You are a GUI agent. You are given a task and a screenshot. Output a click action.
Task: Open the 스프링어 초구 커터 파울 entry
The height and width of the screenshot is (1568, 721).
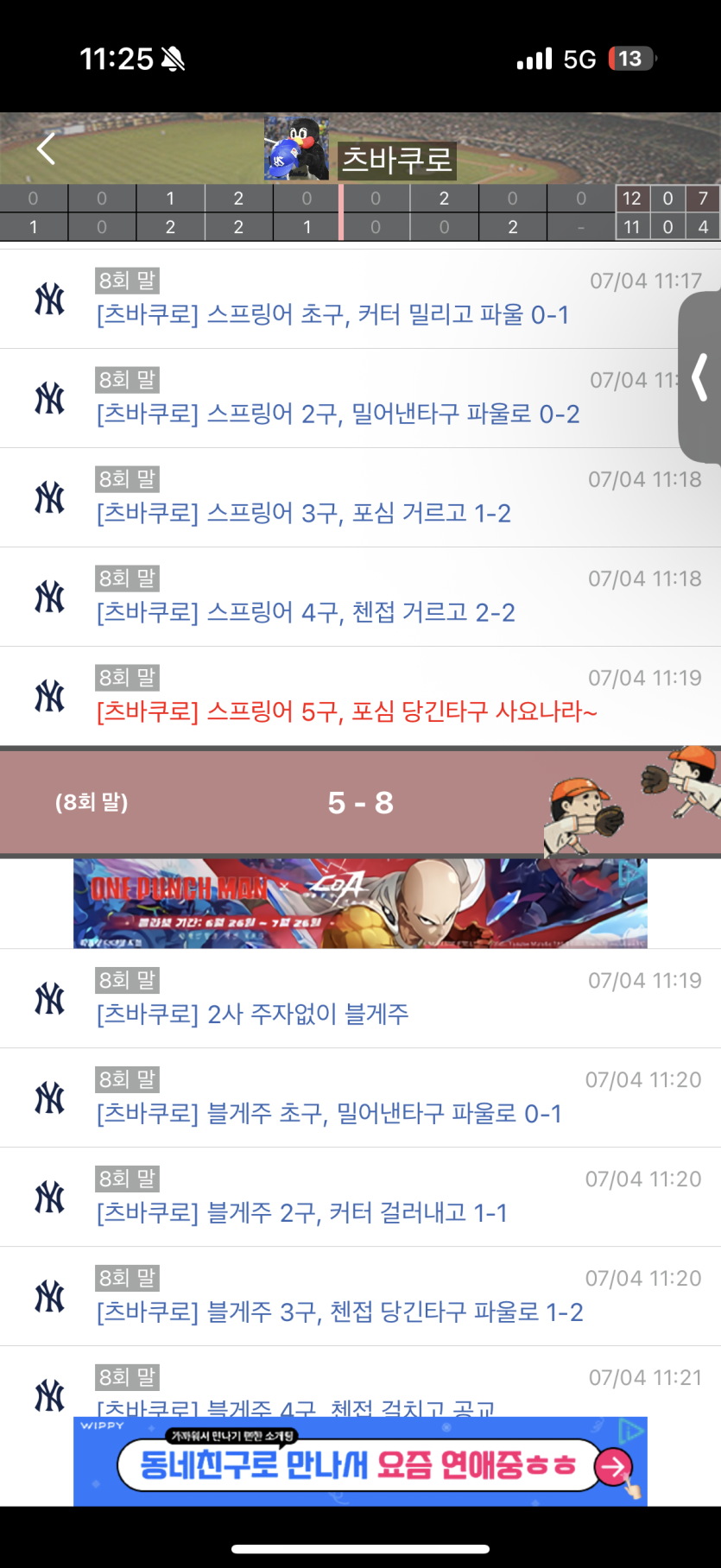click(x=332, y=315)
